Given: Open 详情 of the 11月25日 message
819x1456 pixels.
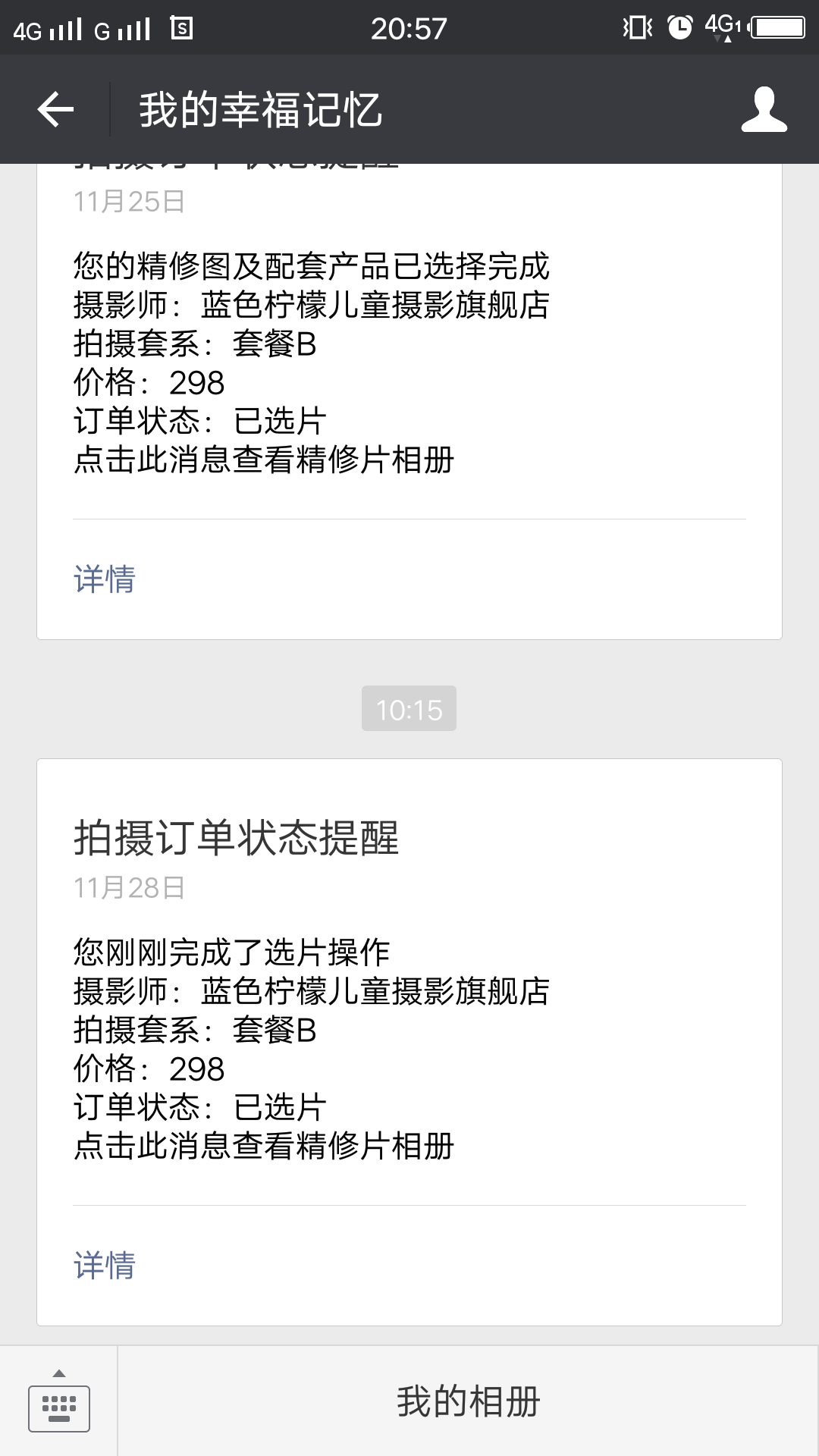Looking at the screenshot, I should 105,579.
